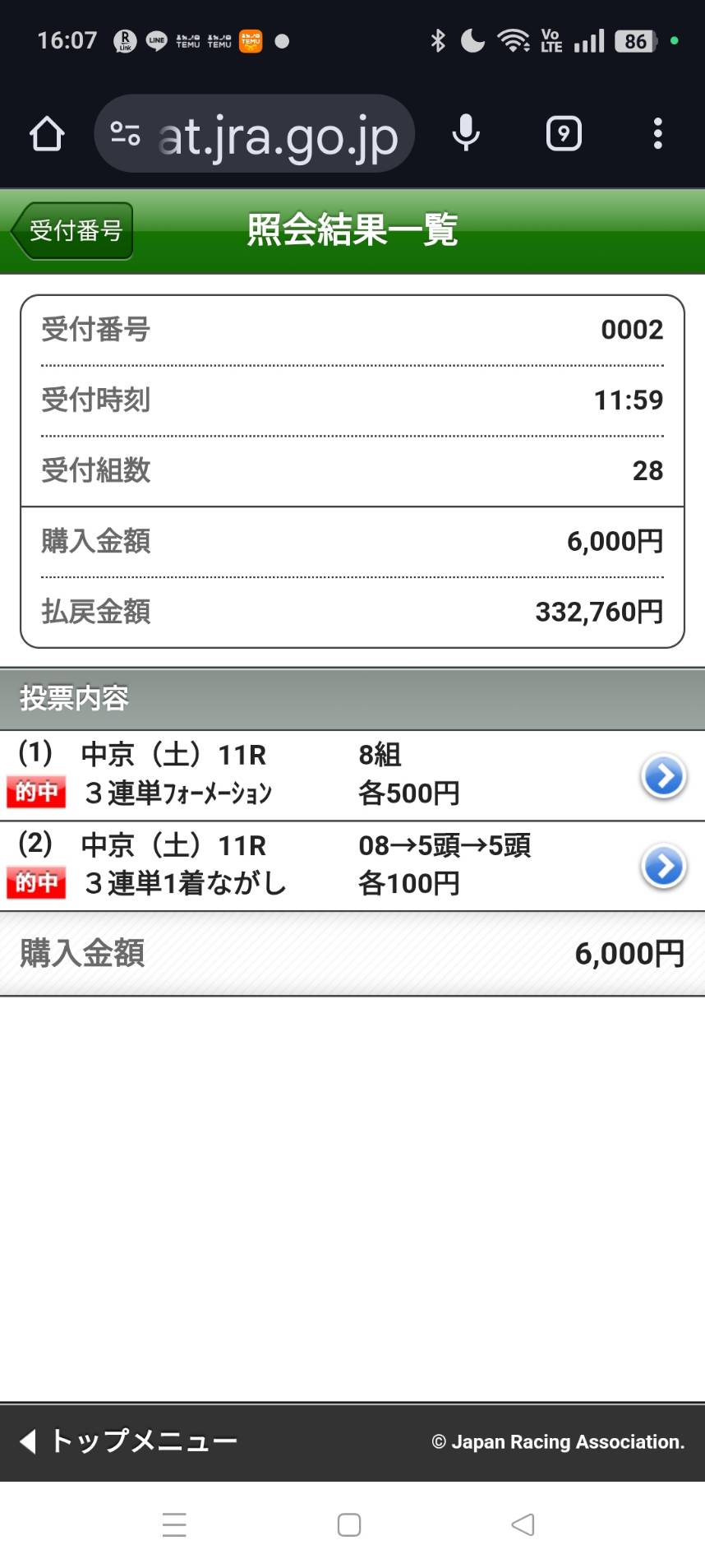This screenshot has height=1568, width=705.
Task: Open the tab switcher showing 9 tabs
Action: [564, 134]
